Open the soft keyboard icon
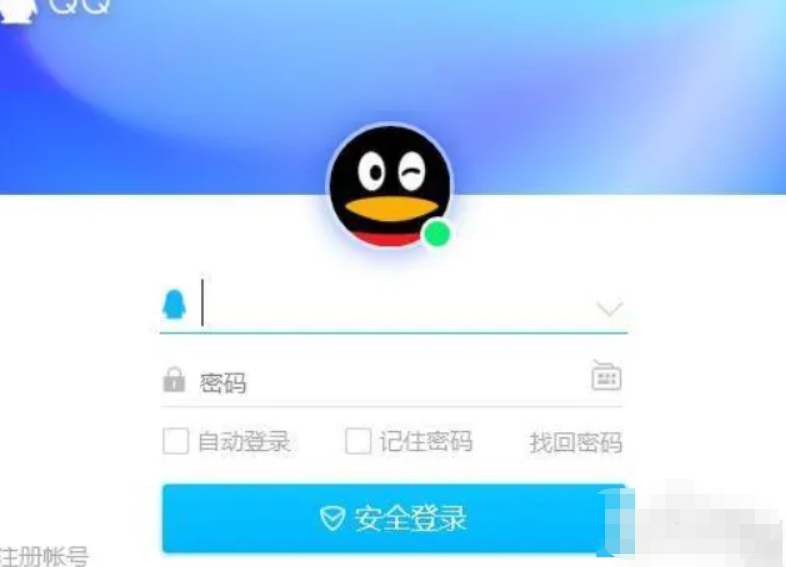Viewport: 786px width, 567px height. tap(606, 377)
